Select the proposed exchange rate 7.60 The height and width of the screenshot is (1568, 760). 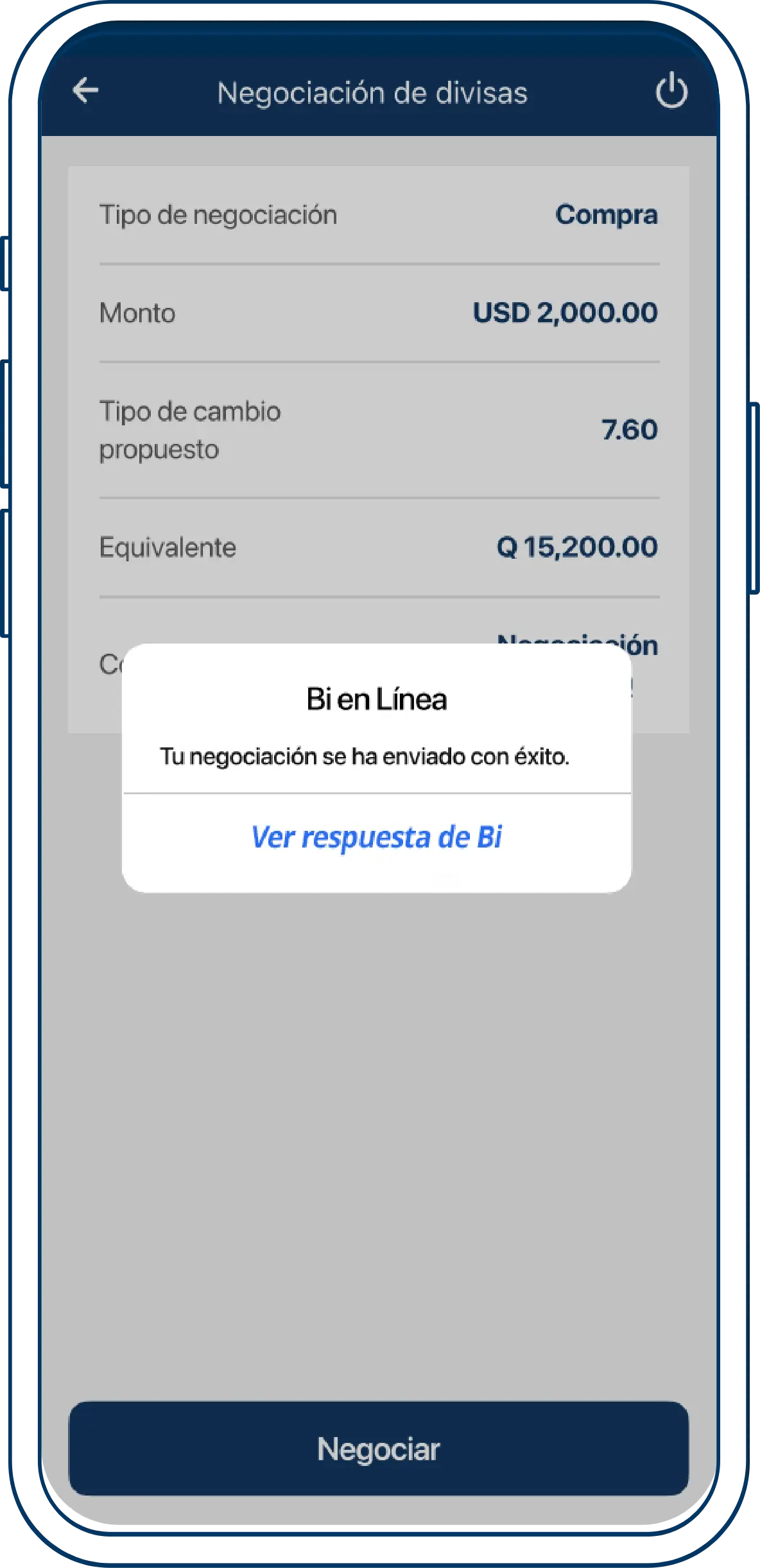(630, 430)
